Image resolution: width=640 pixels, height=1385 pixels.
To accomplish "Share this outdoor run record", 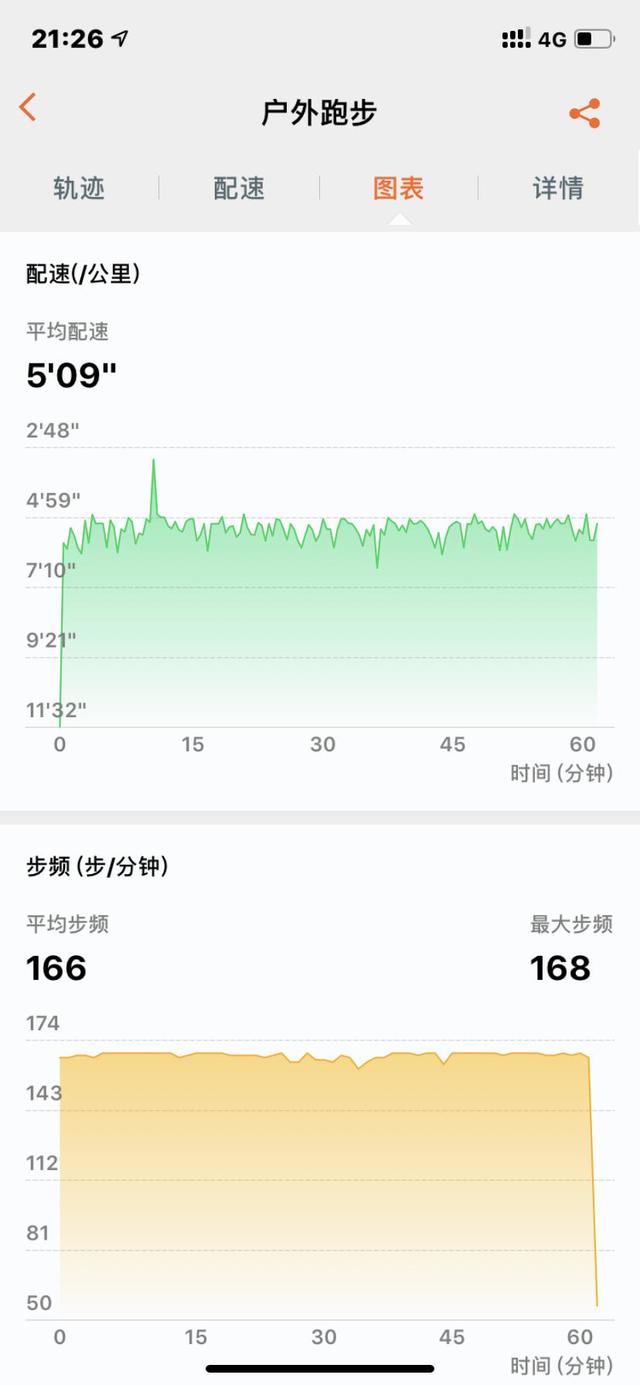I will coord(585,113).
